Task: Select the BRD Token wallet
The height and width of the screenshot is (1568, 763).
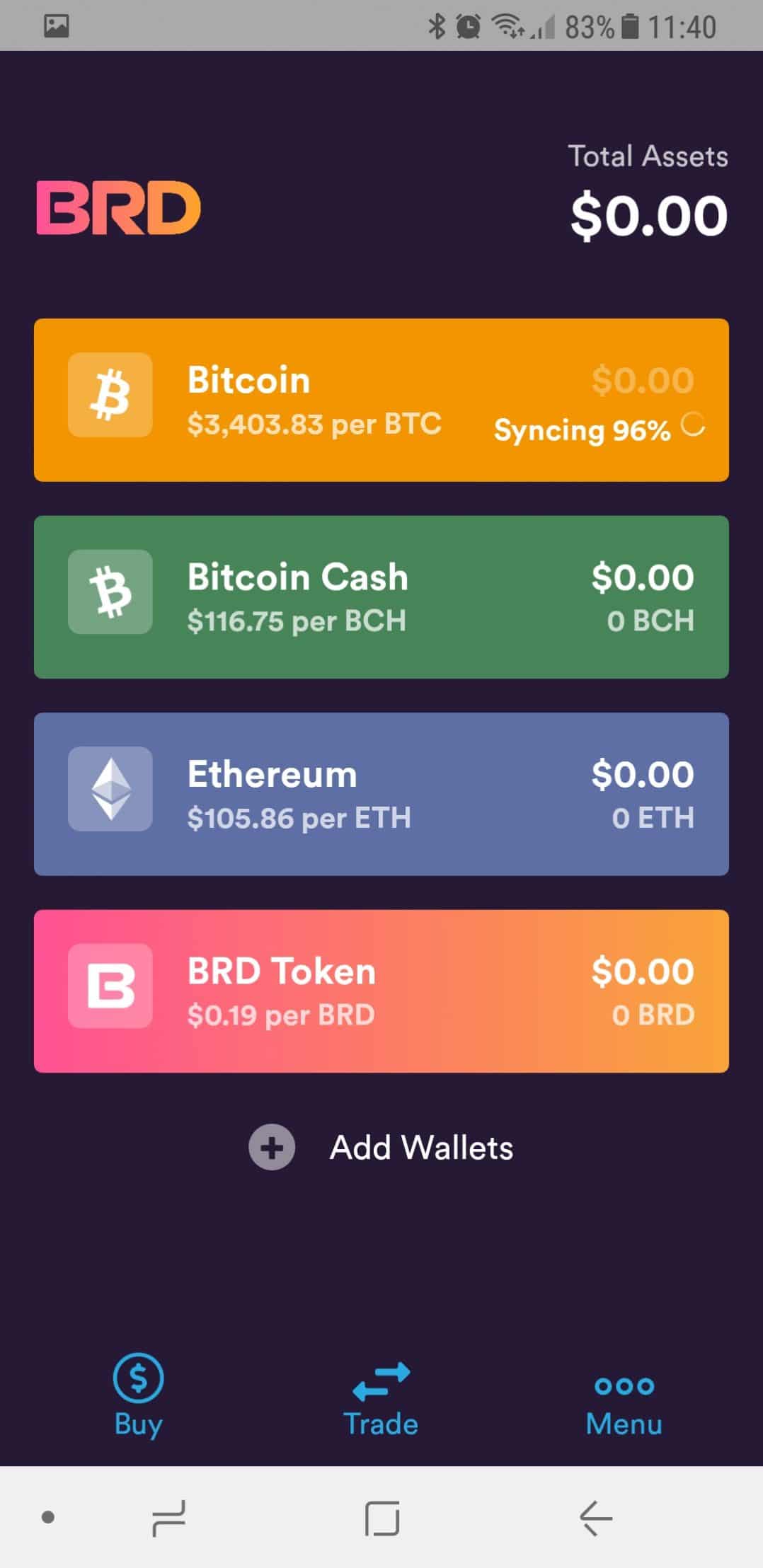Action: [x=381, y=991]
